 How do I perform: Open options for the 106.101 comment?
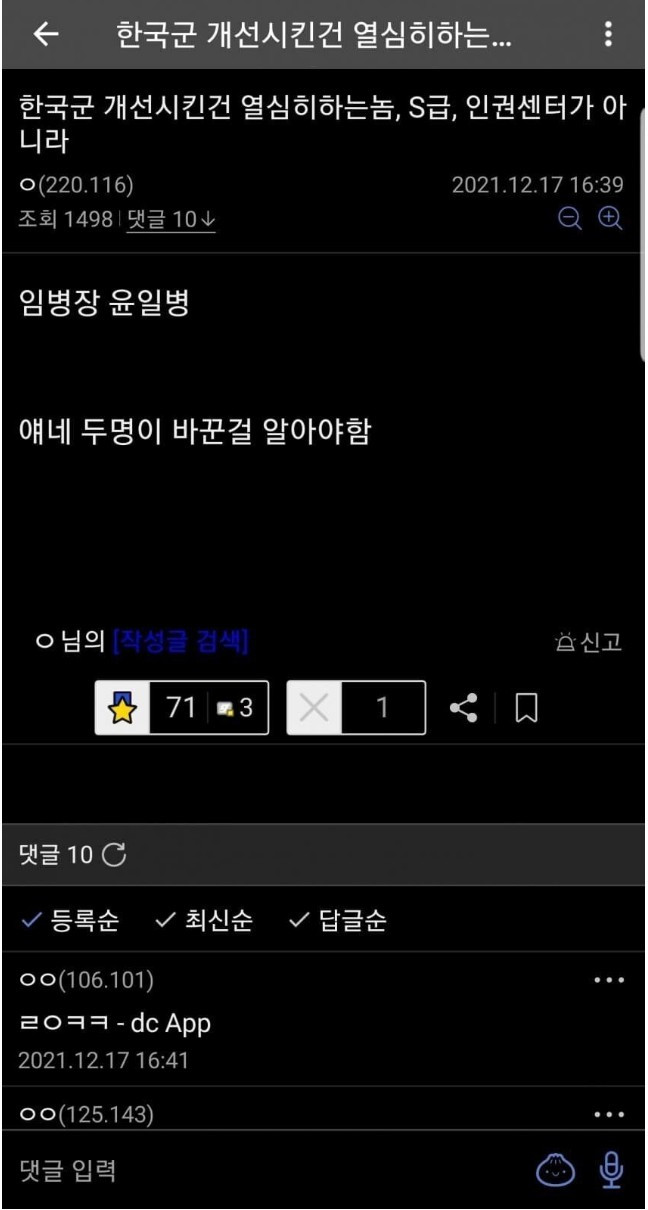(x=609, y=981)
